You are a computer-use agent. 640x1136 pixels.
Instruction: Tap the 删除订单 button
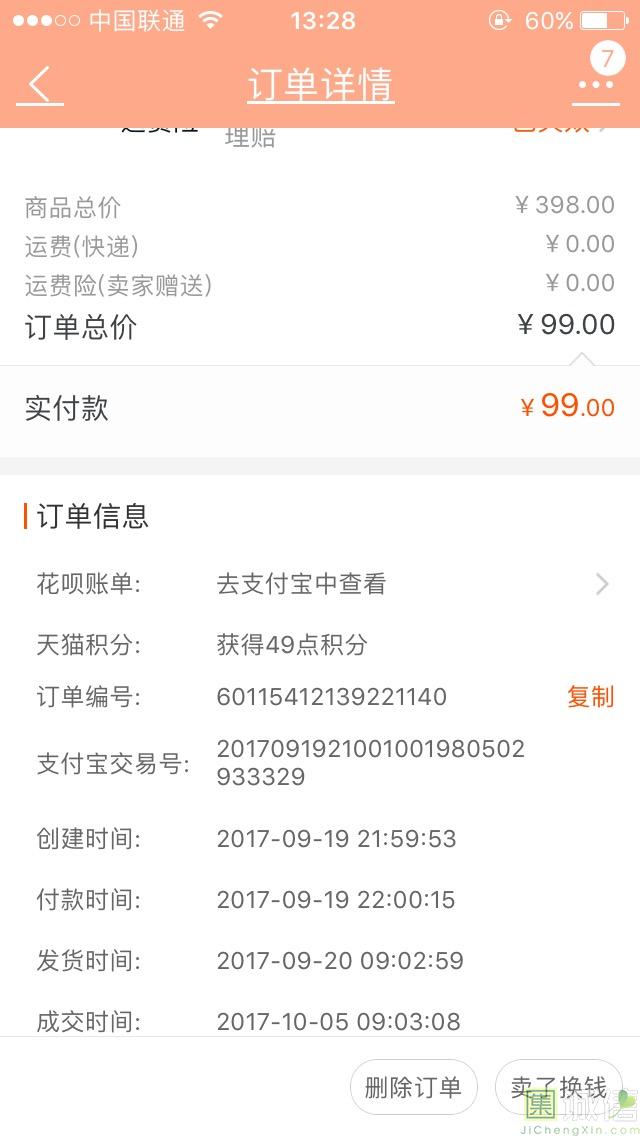click(413, 1087)
